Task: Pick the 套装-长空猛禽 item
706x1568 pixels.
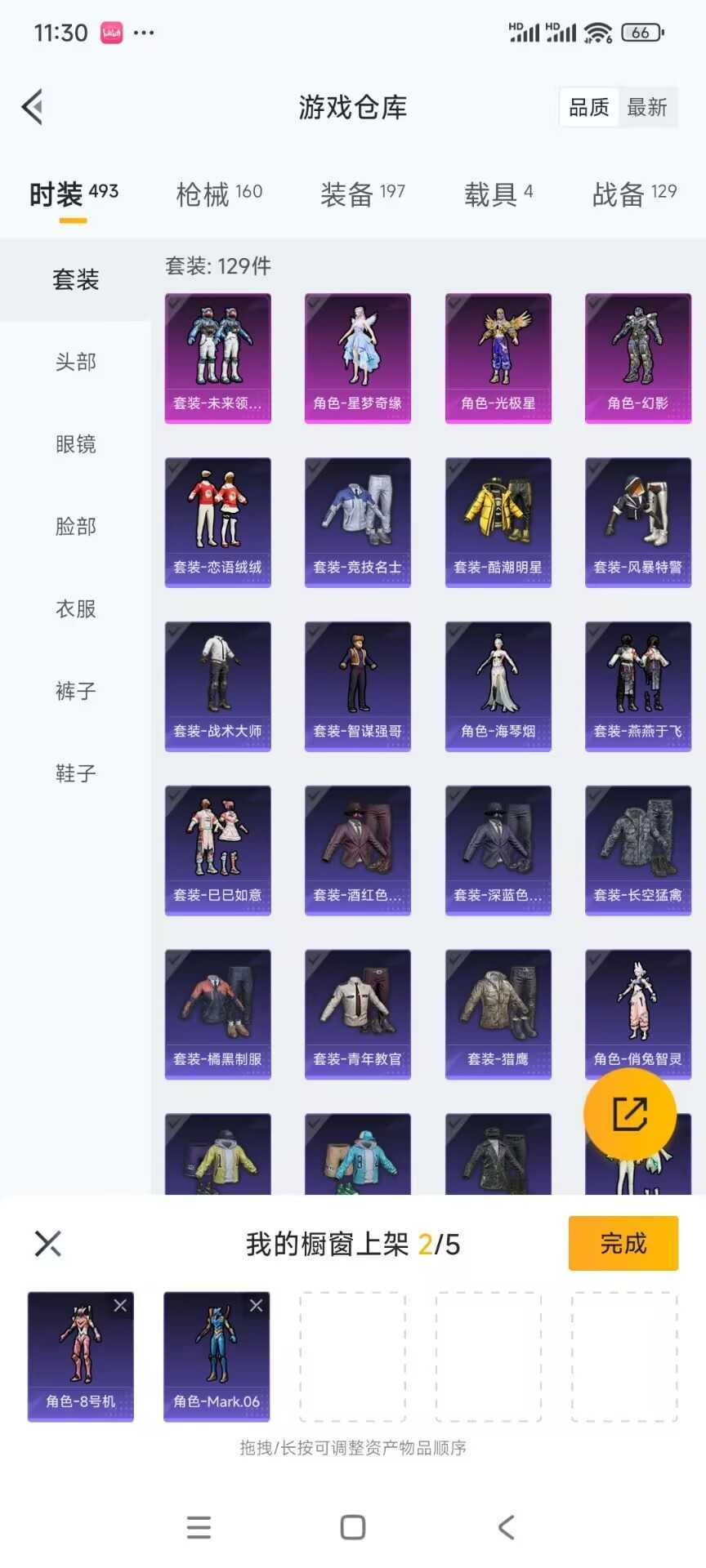Action: pos(638,851)
